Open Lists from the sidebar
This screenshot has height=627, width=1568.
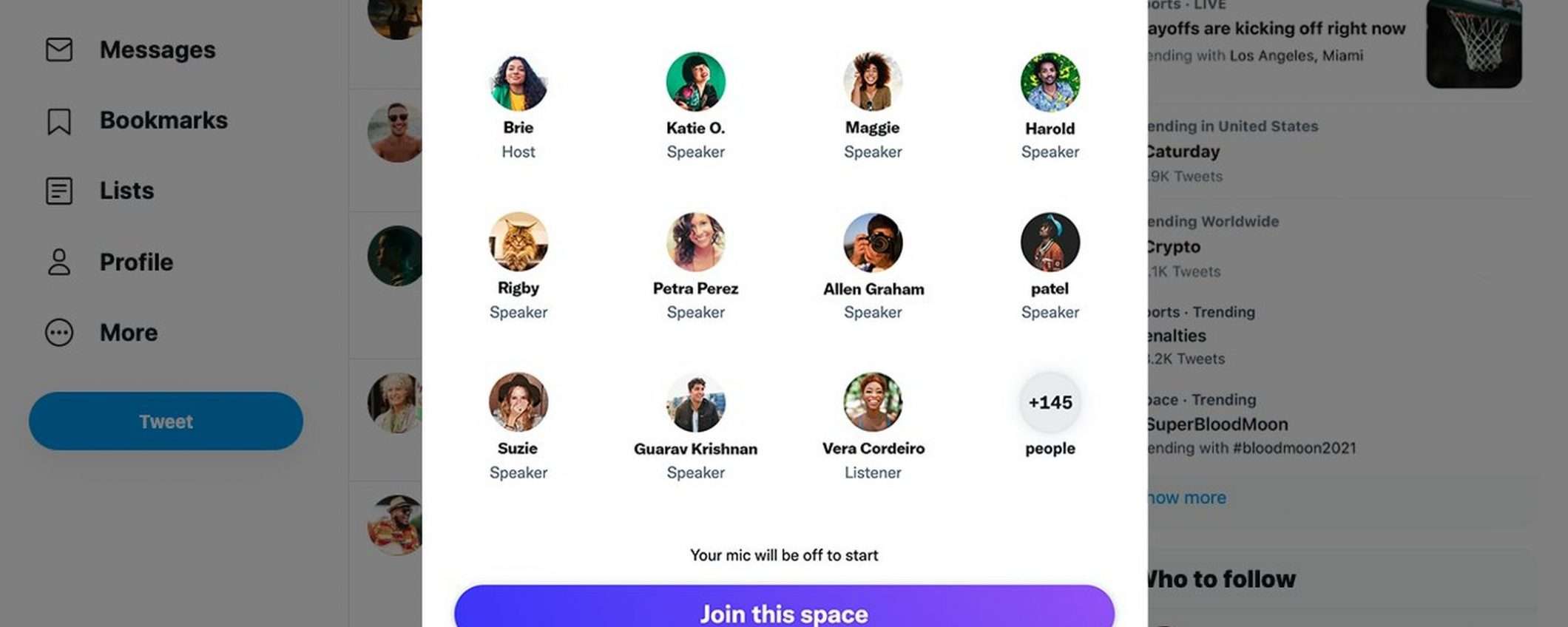(x=126, y=191)
